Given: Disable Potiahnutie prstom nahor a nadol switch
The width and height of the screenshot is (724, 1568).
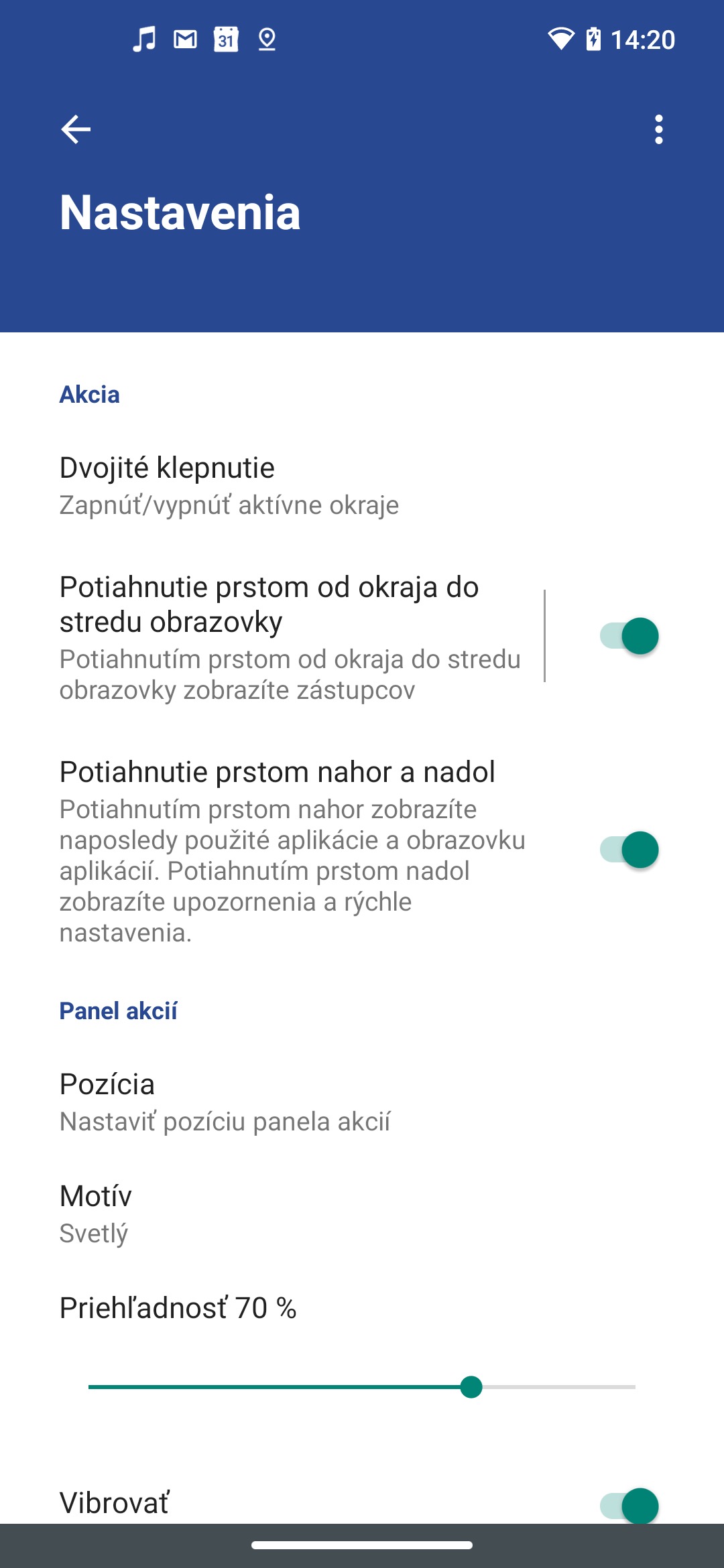Looking at the screenshot, I should pos(629,850).
